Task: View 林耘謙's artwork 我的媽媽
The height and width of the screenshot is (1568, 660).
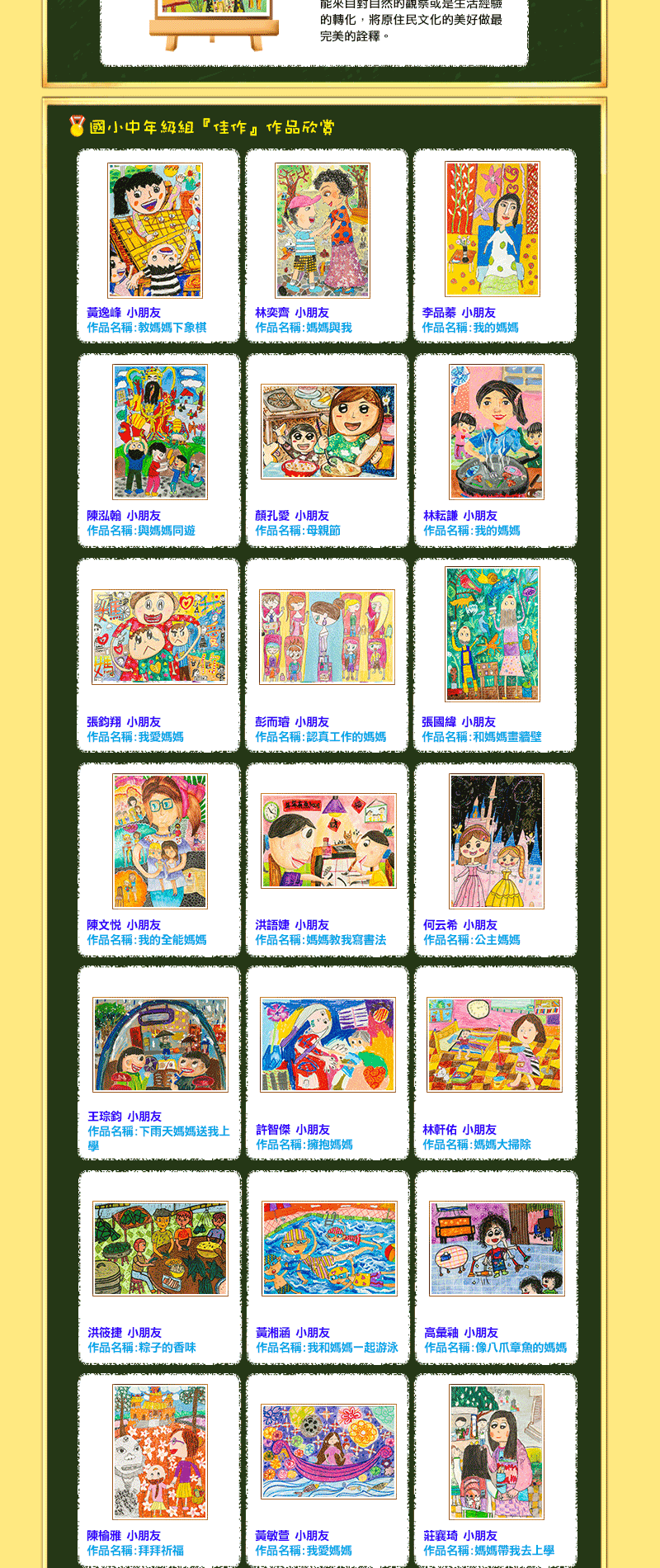Action: pyautogui.click(x=497, y=432)
